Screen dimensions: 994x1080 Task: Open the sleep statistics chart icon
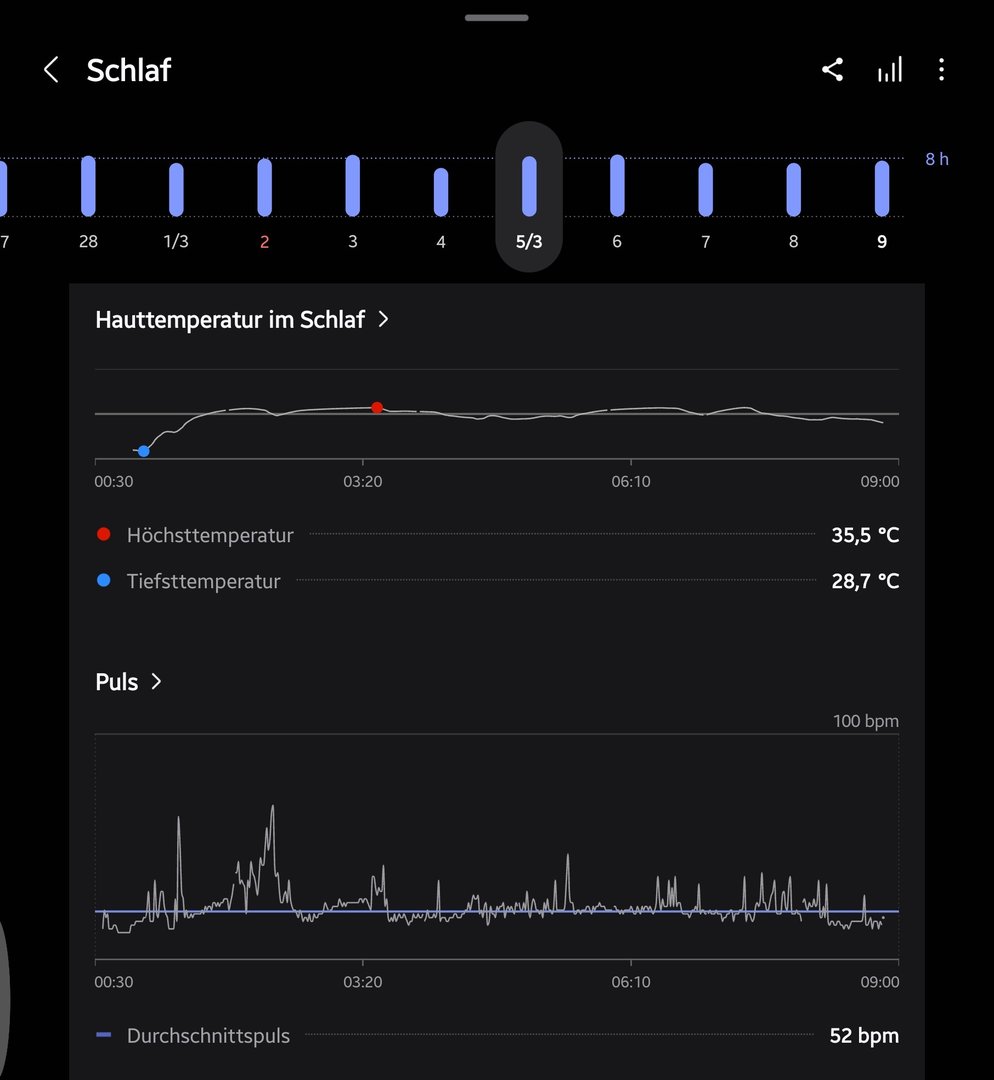click(x=889, y=70)
